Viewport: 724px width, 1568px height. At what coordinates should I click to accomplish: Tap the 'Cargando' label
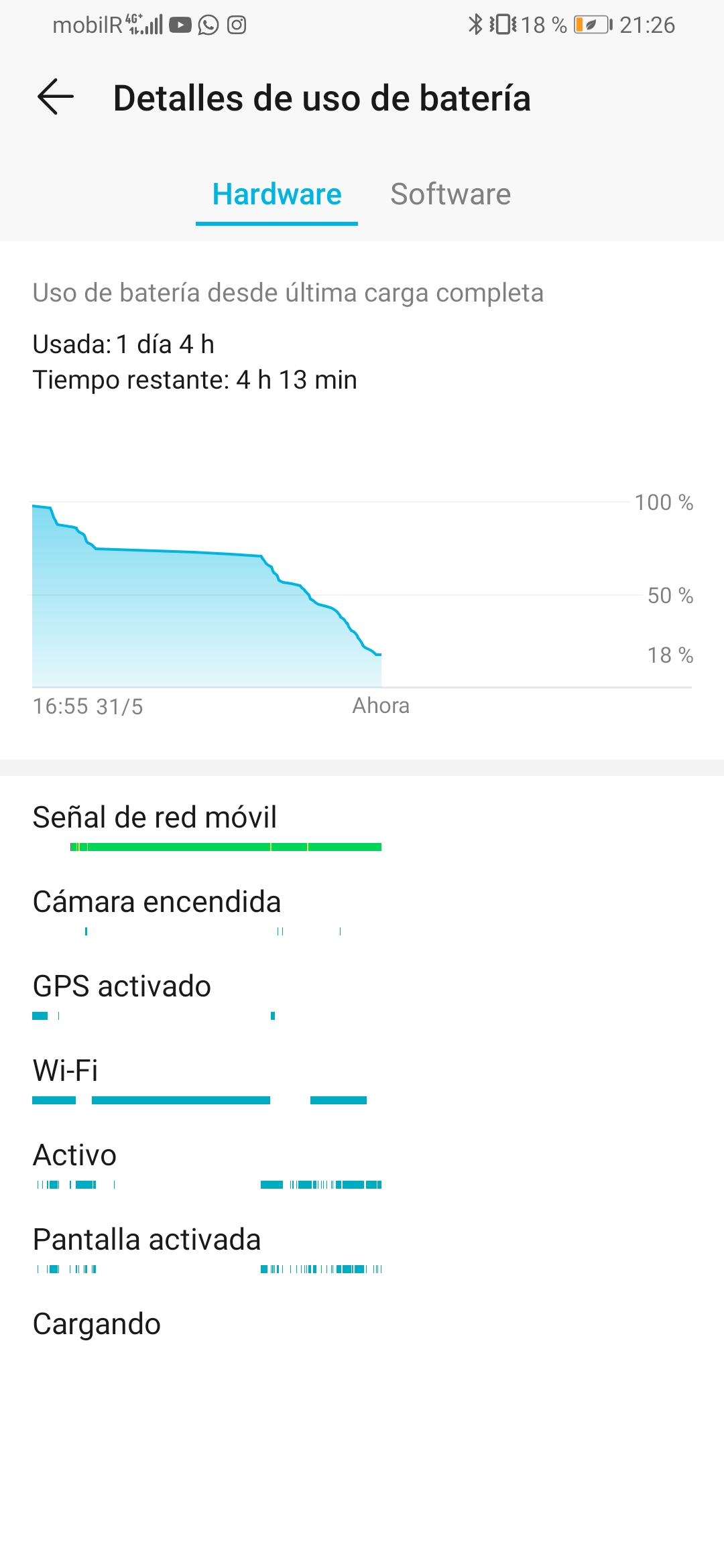(97, 1323)
